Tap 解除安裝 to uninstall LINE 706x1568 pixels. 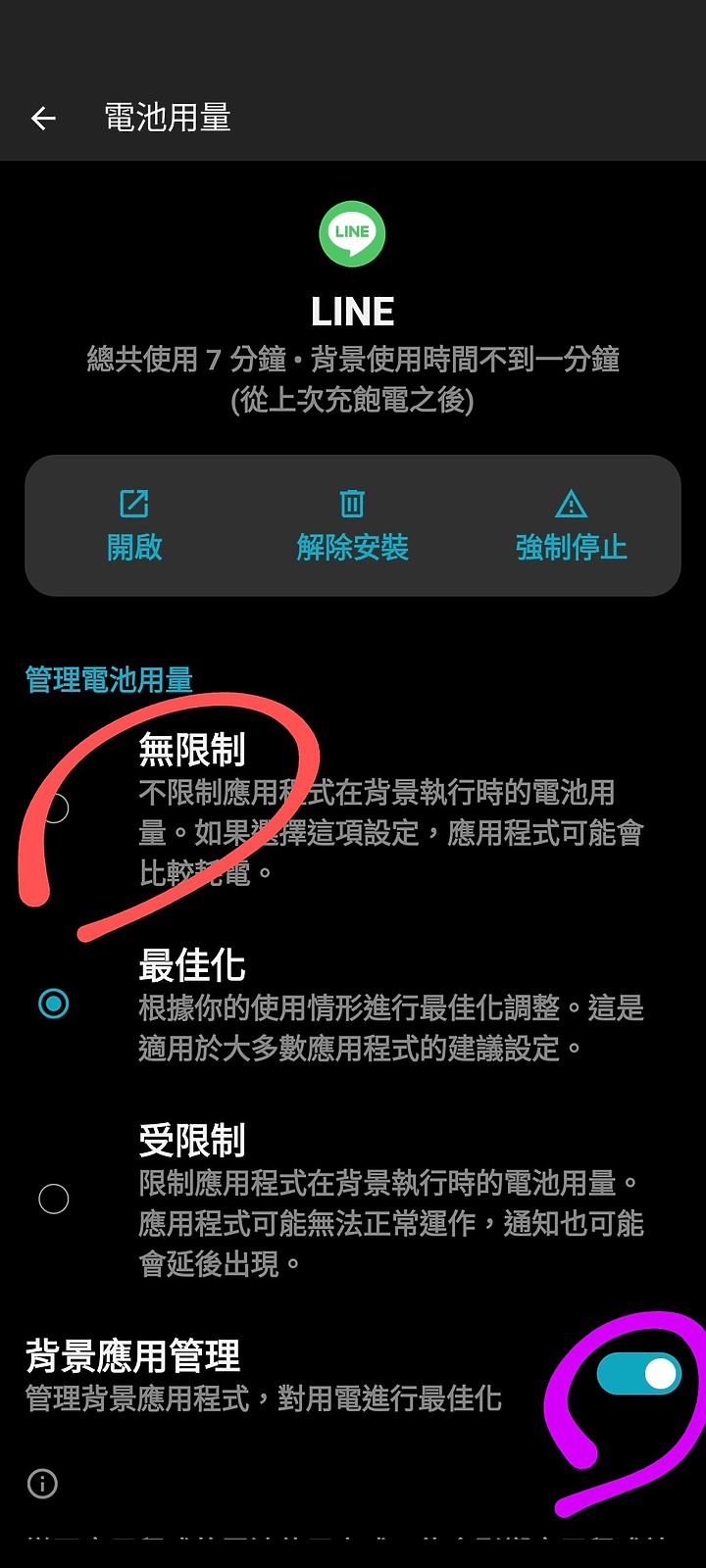(x=352, y=526)
